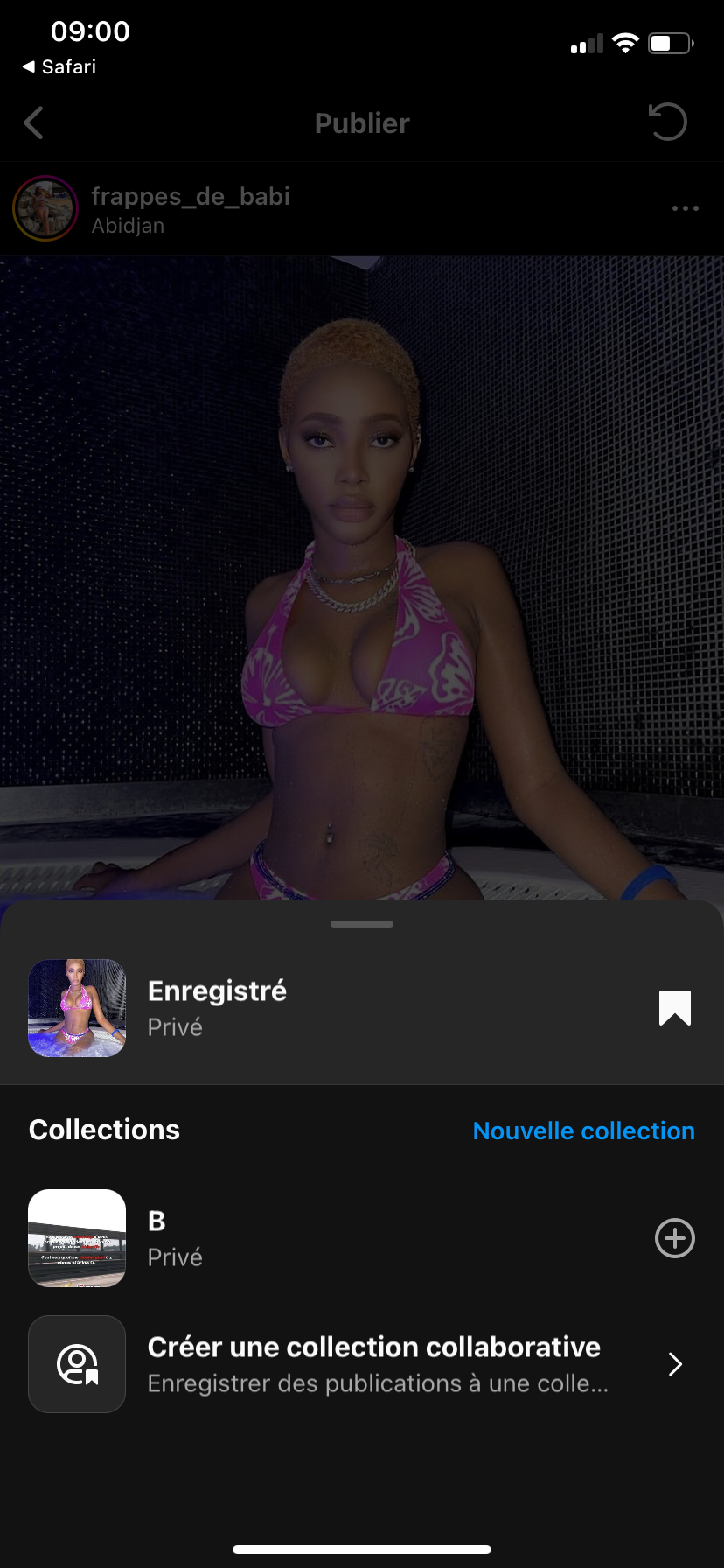Refresh the post with the reload icon
This screenshot has width=724, height=1568.
pos(668,122)
